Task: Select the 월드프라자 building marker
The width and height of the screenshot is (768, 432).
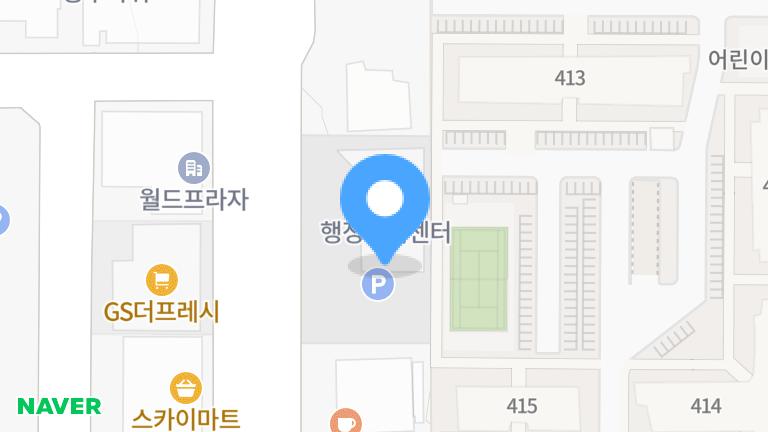Action: pos(193,167)
